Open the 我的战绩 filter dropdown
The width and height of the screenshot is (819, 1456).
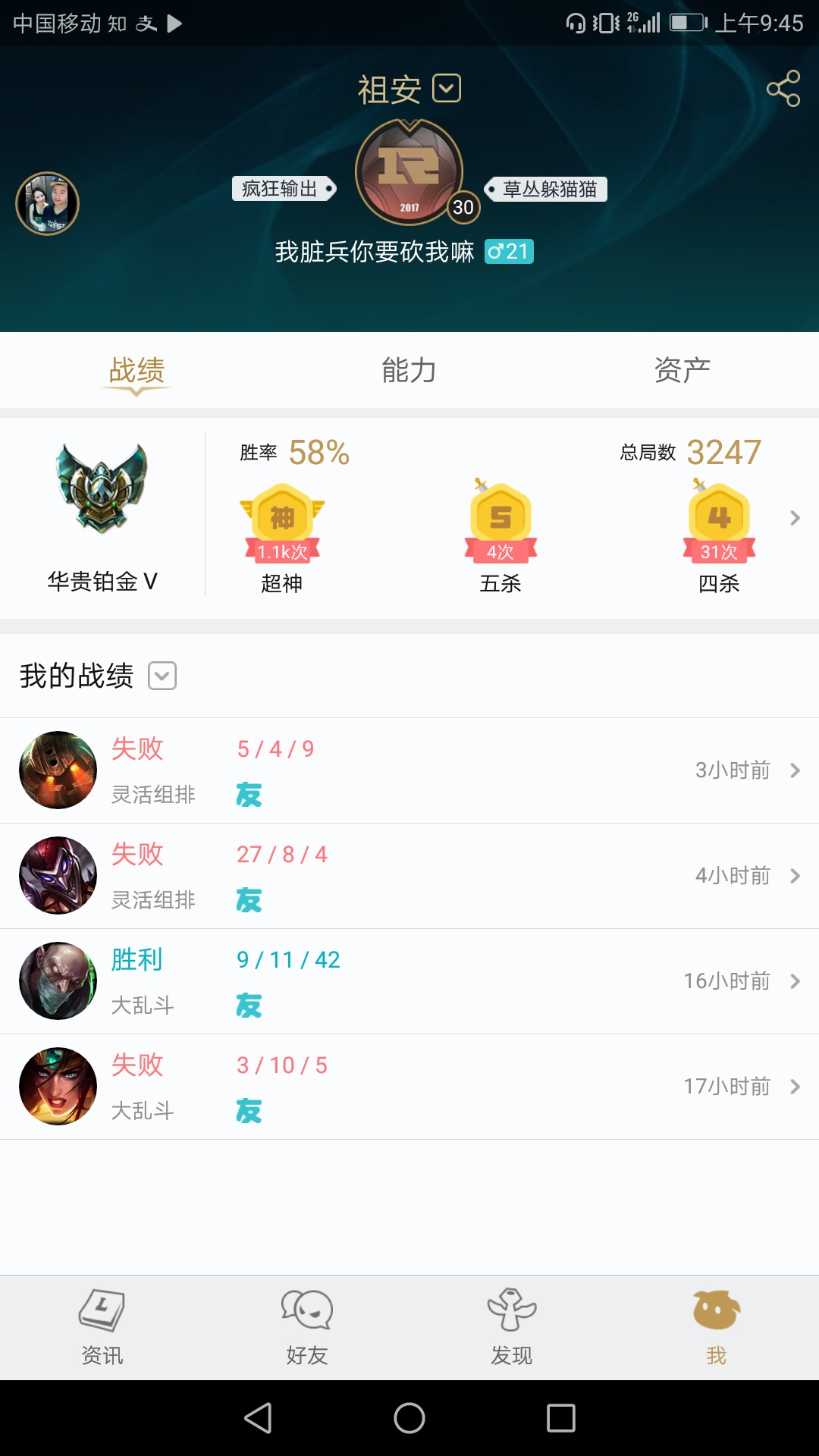pos(162,676)
